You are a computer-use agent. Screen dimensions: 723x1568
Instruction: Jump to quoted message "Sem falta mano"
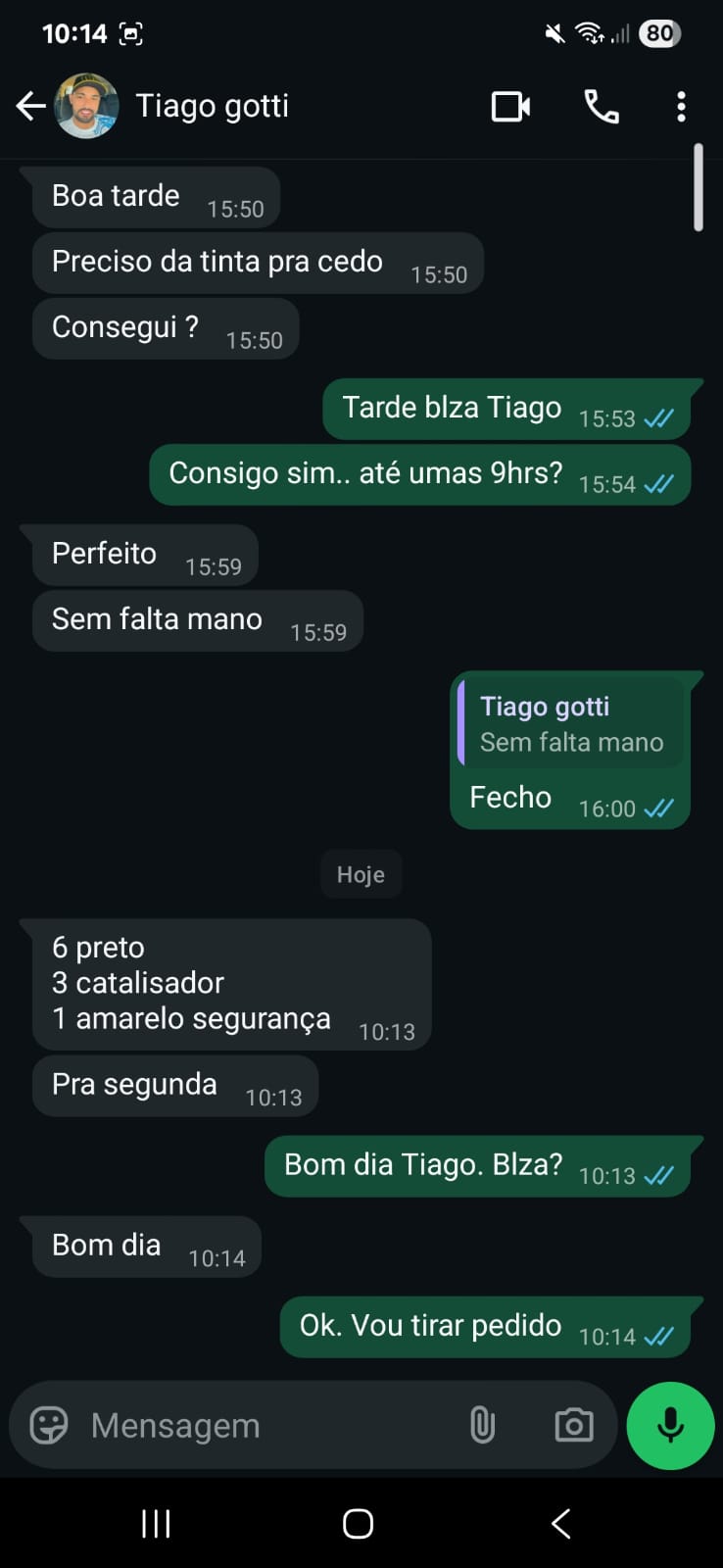tap(571, 724)
